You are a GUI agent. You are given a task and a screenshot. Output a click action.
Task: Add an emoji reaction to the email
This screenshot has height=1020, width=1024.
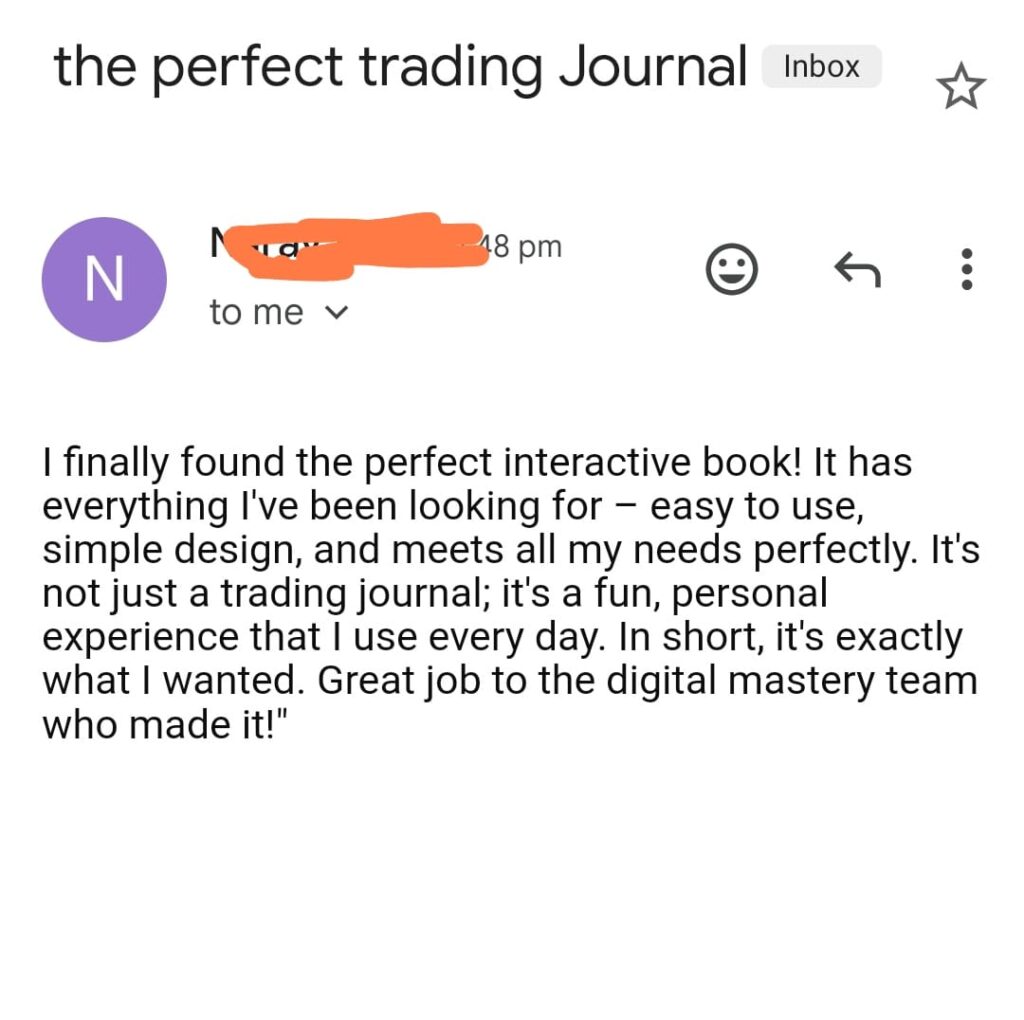732,269
